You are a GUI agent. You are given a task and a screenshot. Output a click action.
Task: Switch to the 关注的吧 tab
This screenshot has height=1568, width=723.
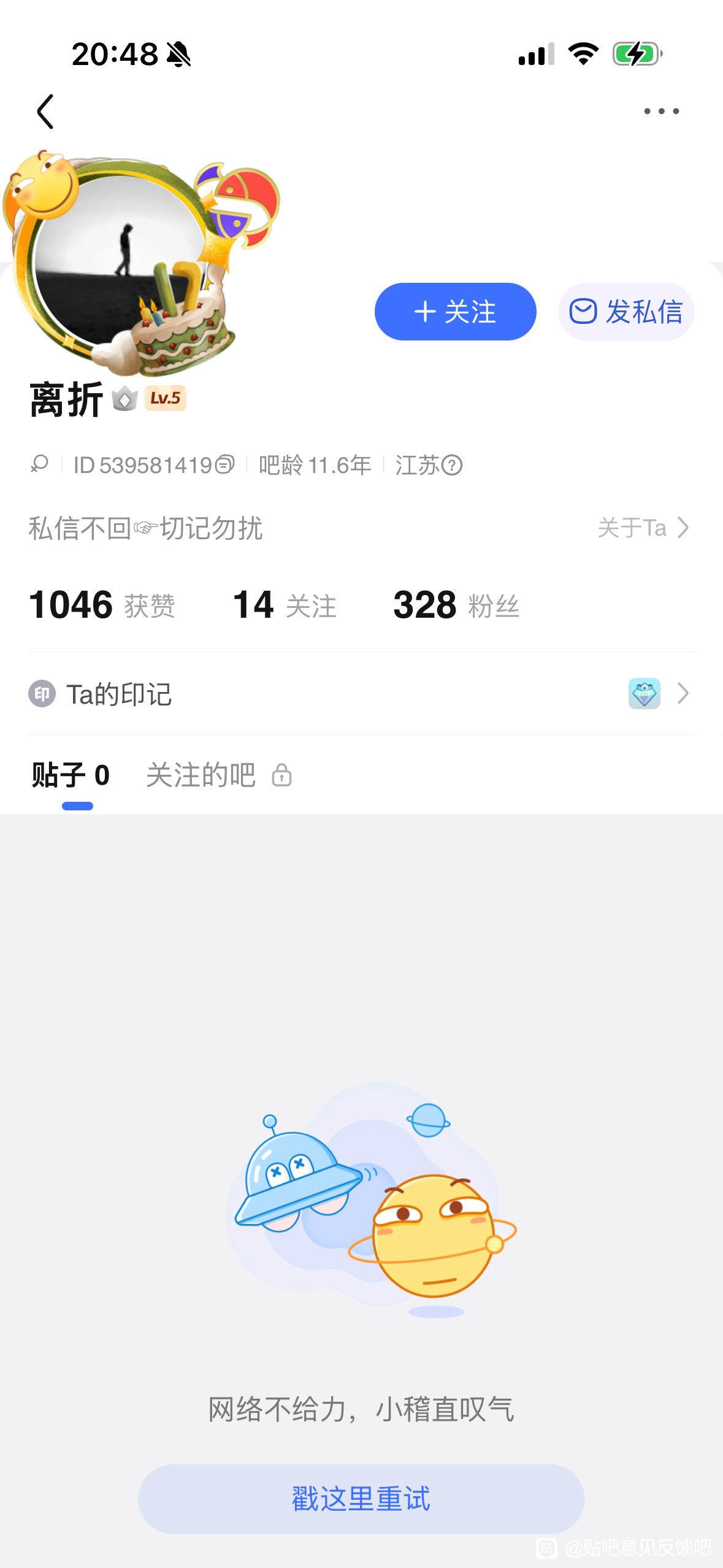click(x=201, y=775)
